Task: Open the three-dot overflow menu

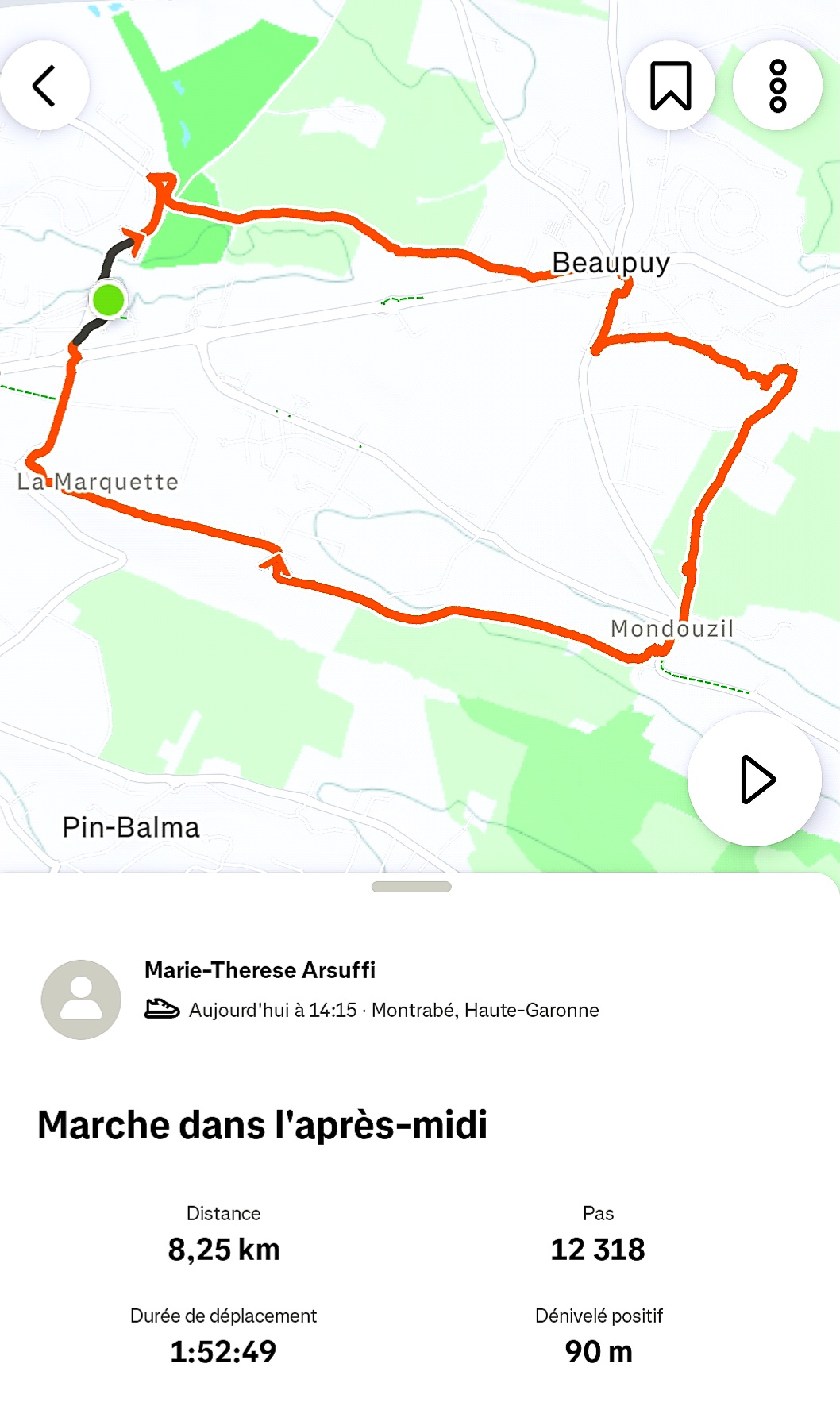Action: 777,86
